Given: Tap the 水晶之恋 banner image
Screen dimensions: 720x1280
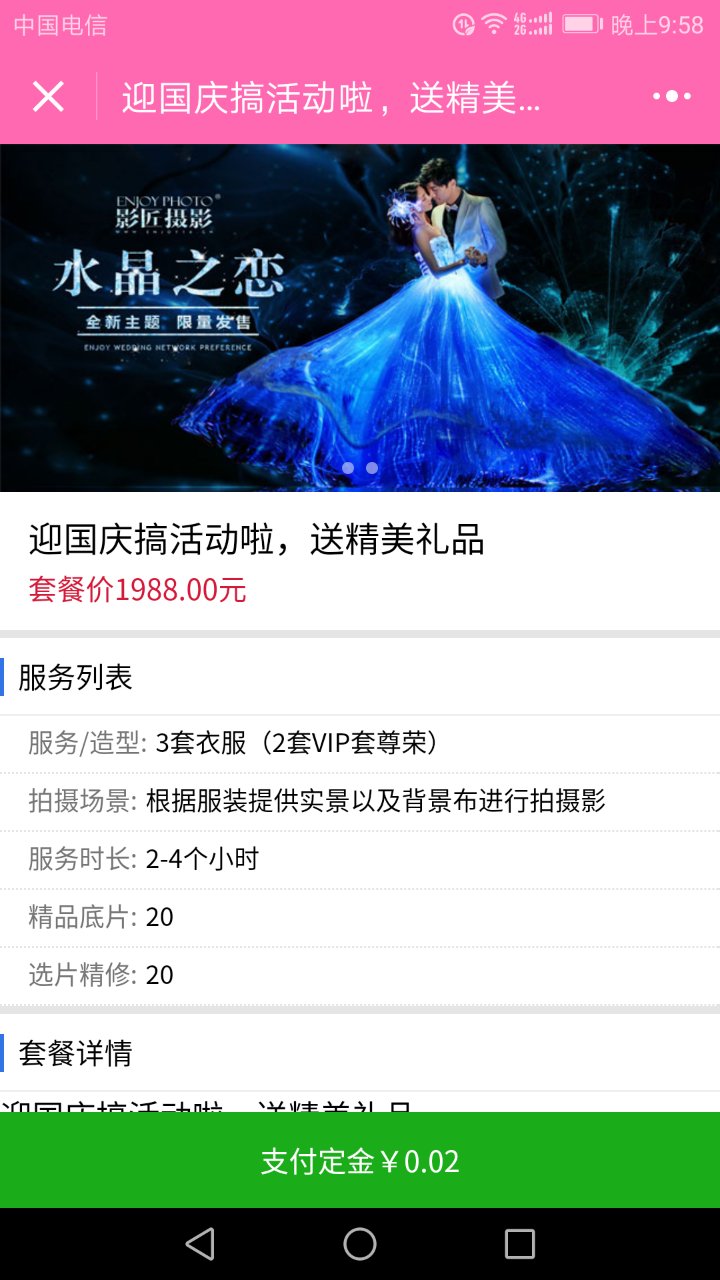Looking at the screenshot, I should click(x=360, y=318).
